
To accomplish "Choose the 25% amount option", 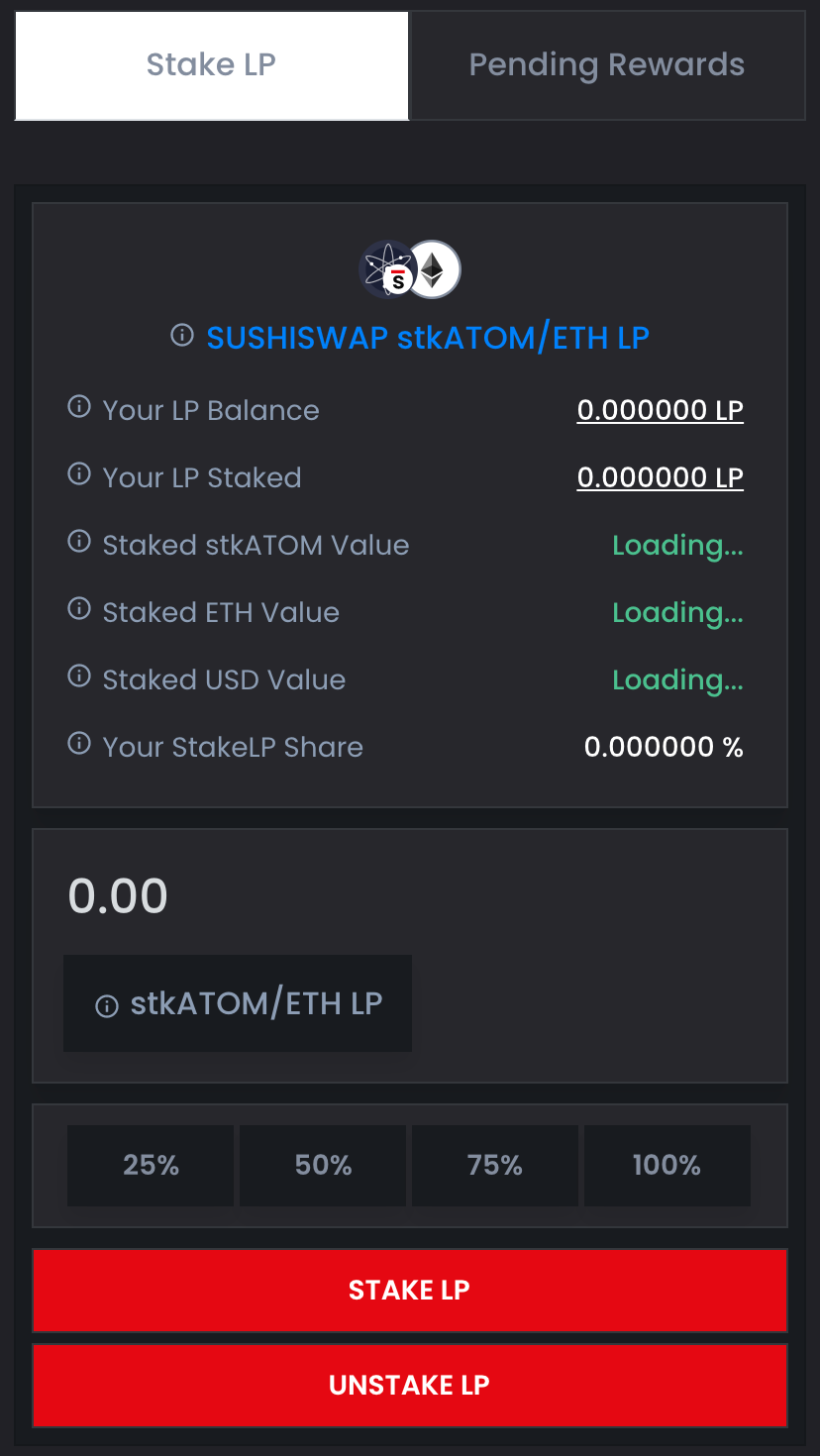I will 151,1165.
